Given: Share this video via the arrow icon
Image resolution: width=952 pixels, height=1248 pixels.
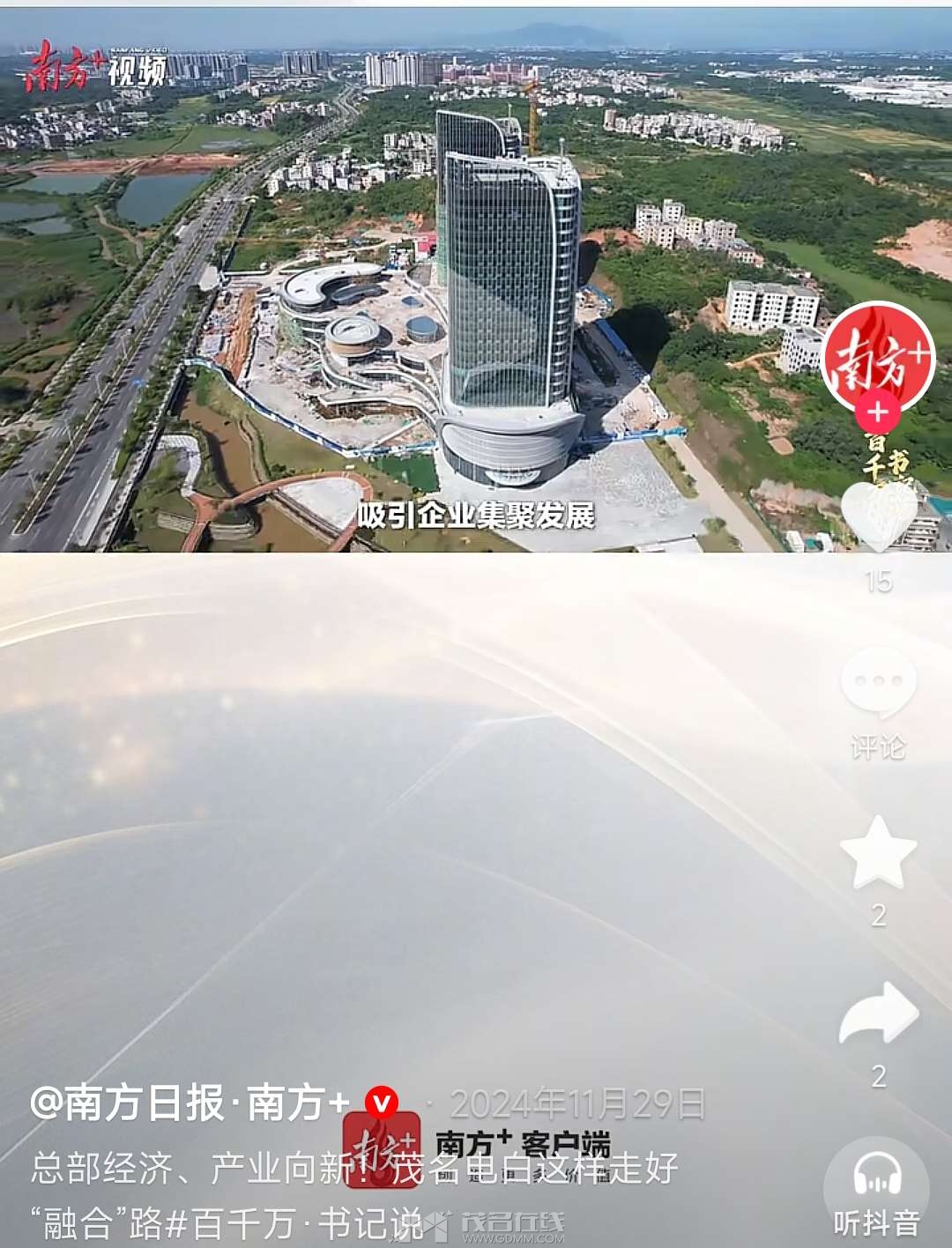Looking at the screenshot, I should click(x=879, y=1013).
